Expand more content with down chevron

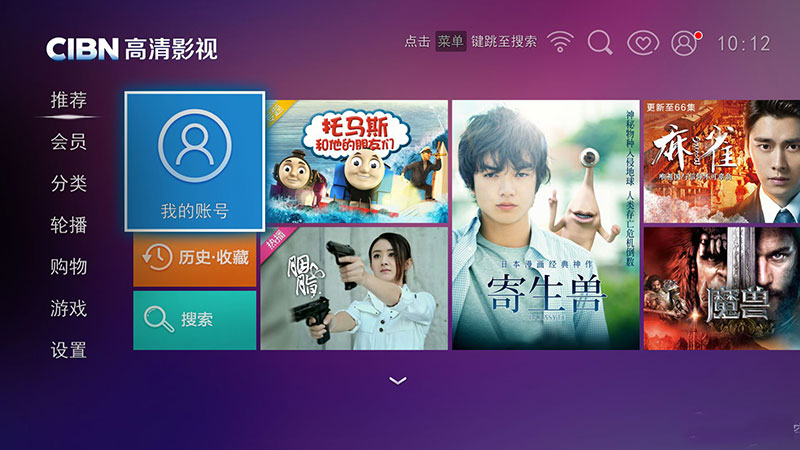[398, 380]
